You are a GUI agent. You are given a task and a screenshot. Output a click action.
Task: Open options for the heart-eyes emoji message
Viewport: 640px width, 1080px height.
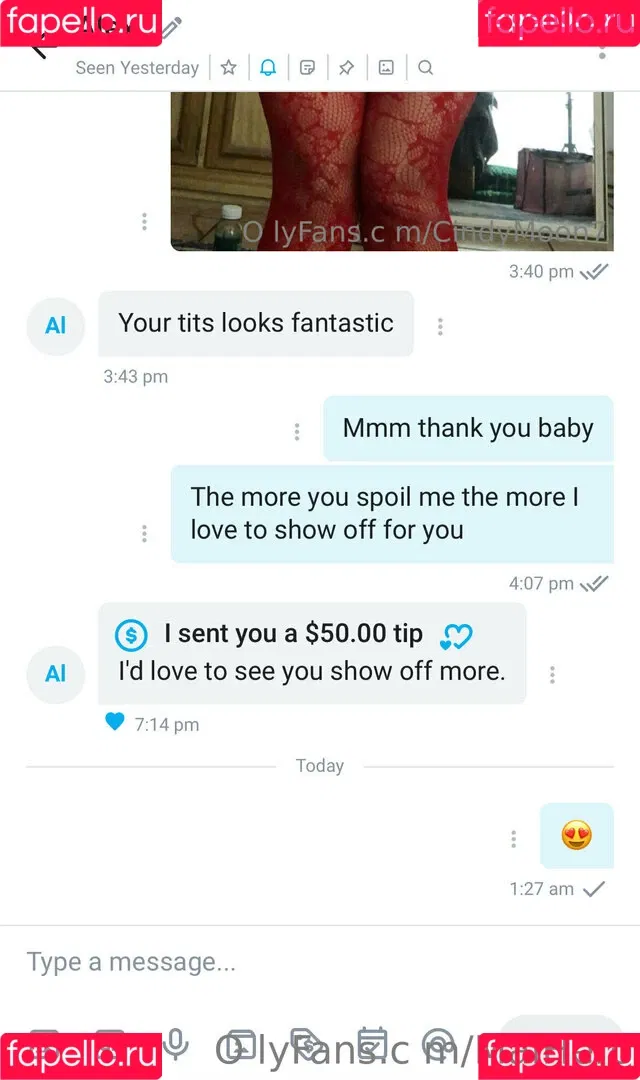point(513,839)
